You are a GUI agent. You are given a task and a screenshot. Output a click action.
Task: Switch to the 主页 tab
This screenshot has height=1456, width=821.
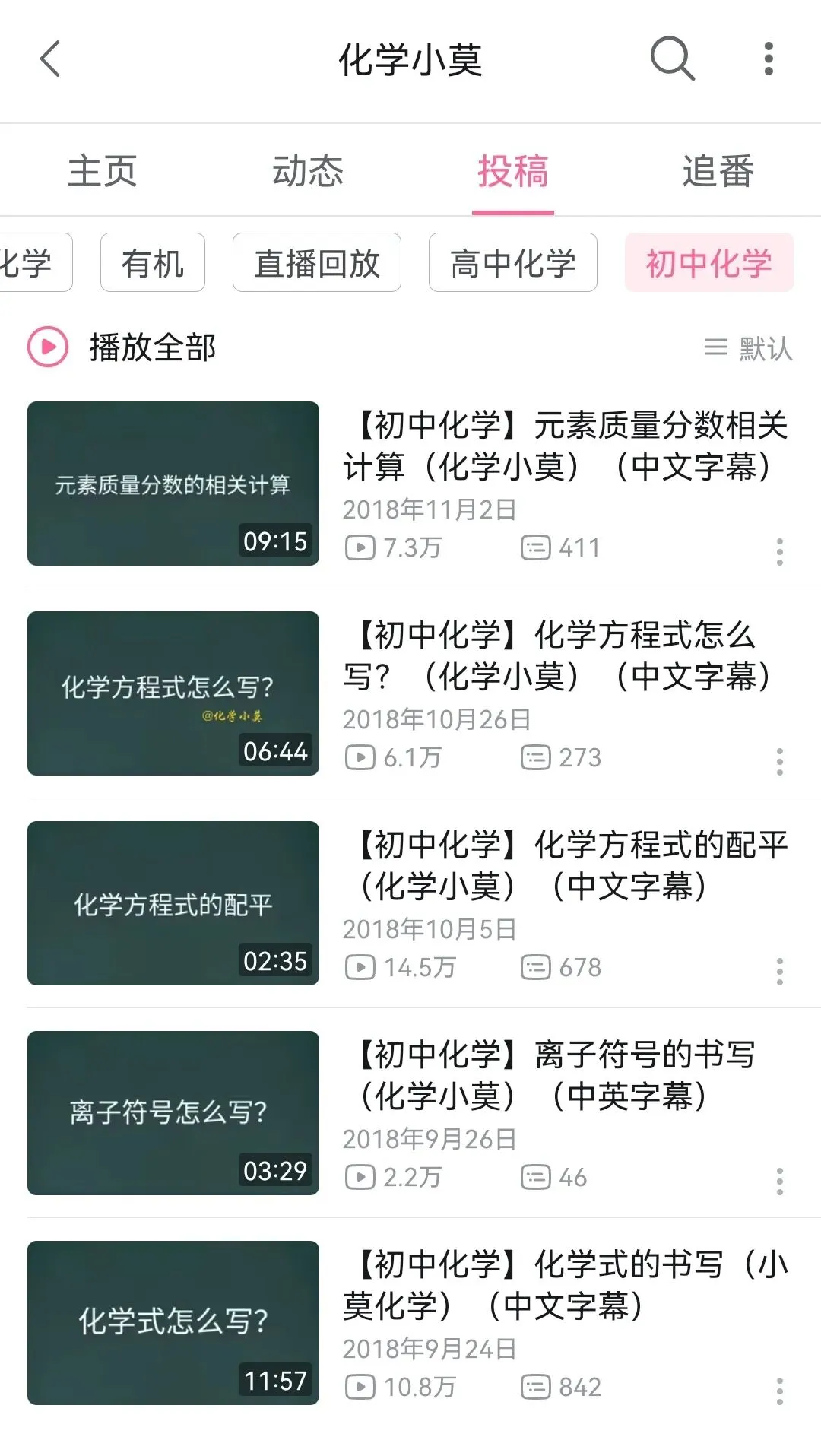103,171
